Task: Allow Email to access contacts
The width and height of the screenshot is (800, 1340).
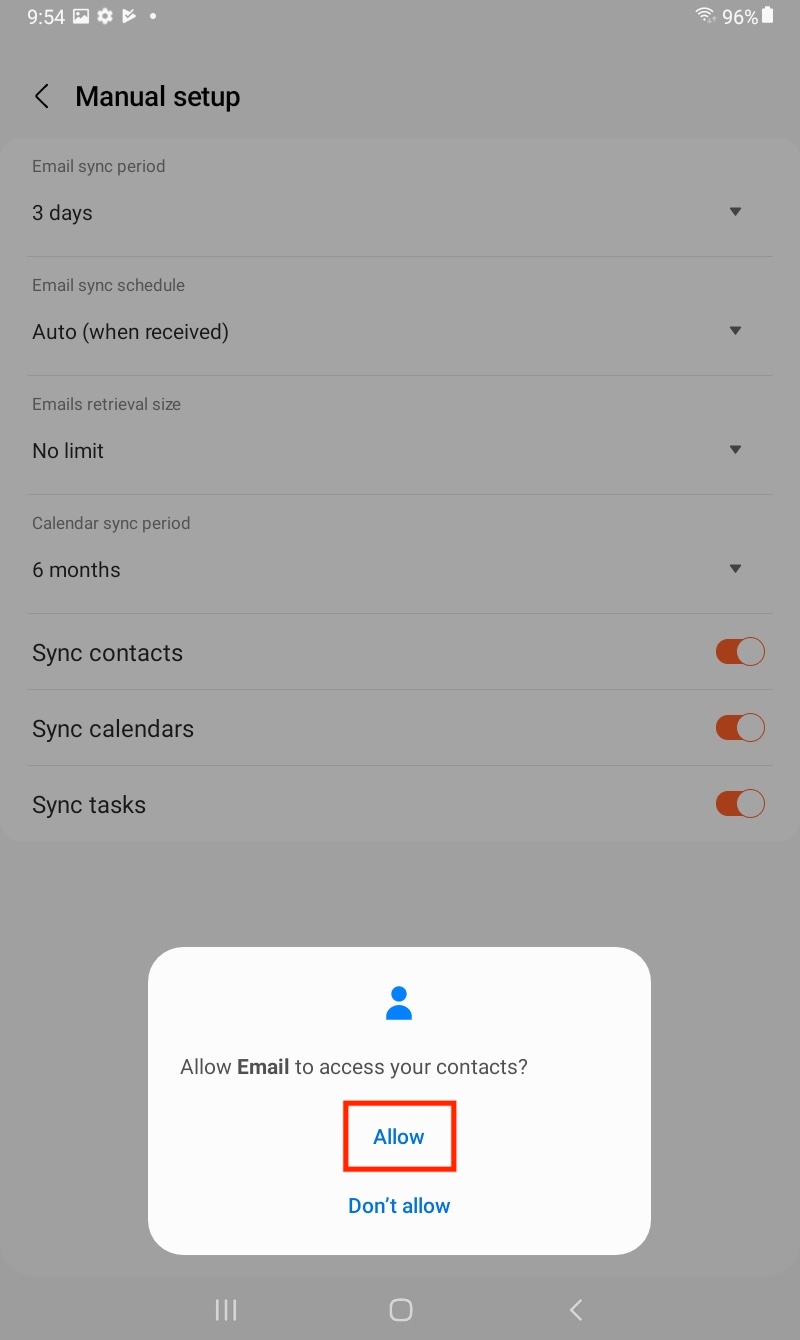Action: 399,1137
